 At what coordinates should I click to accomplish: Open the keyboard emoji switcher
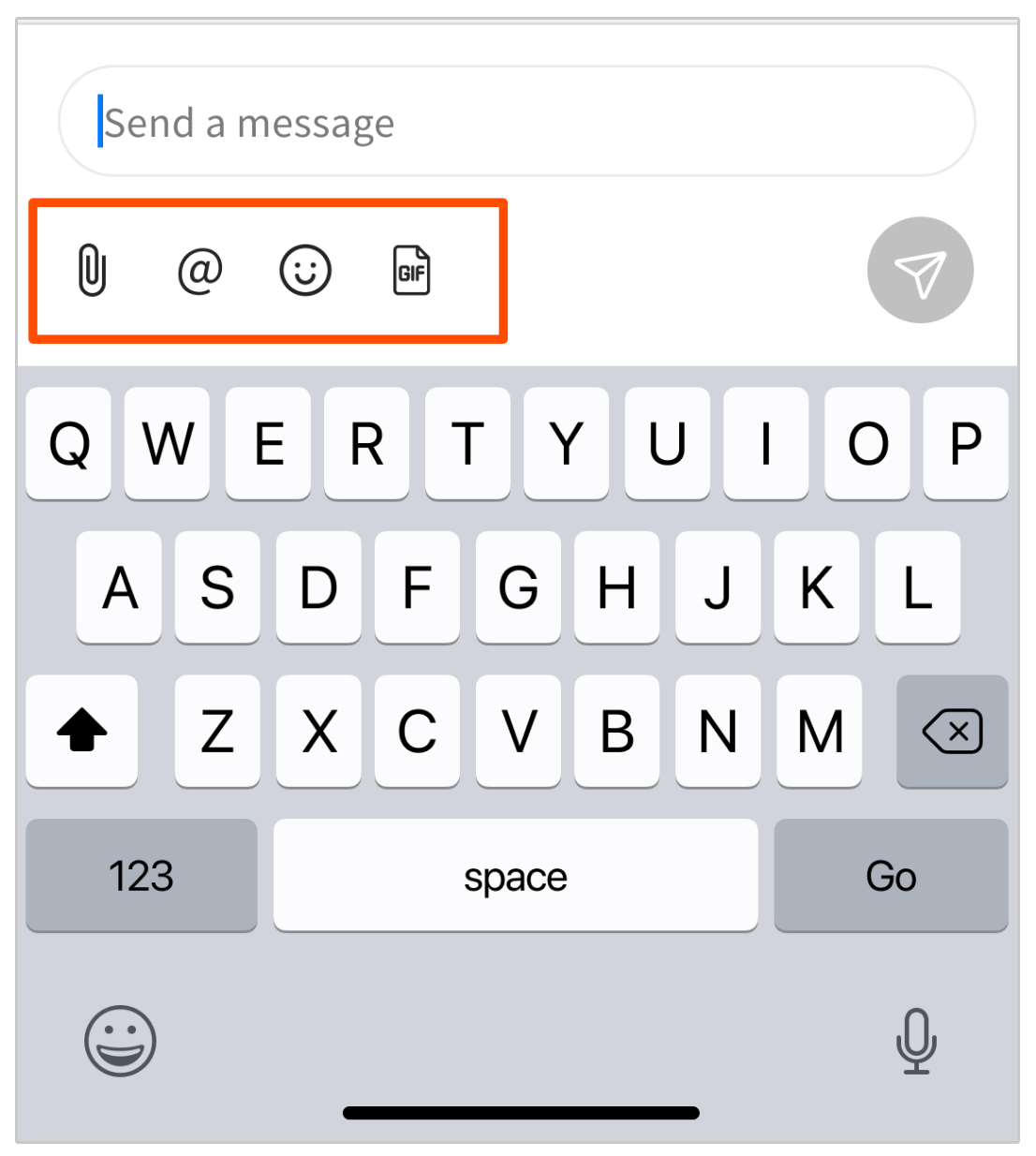[120, 1041]
